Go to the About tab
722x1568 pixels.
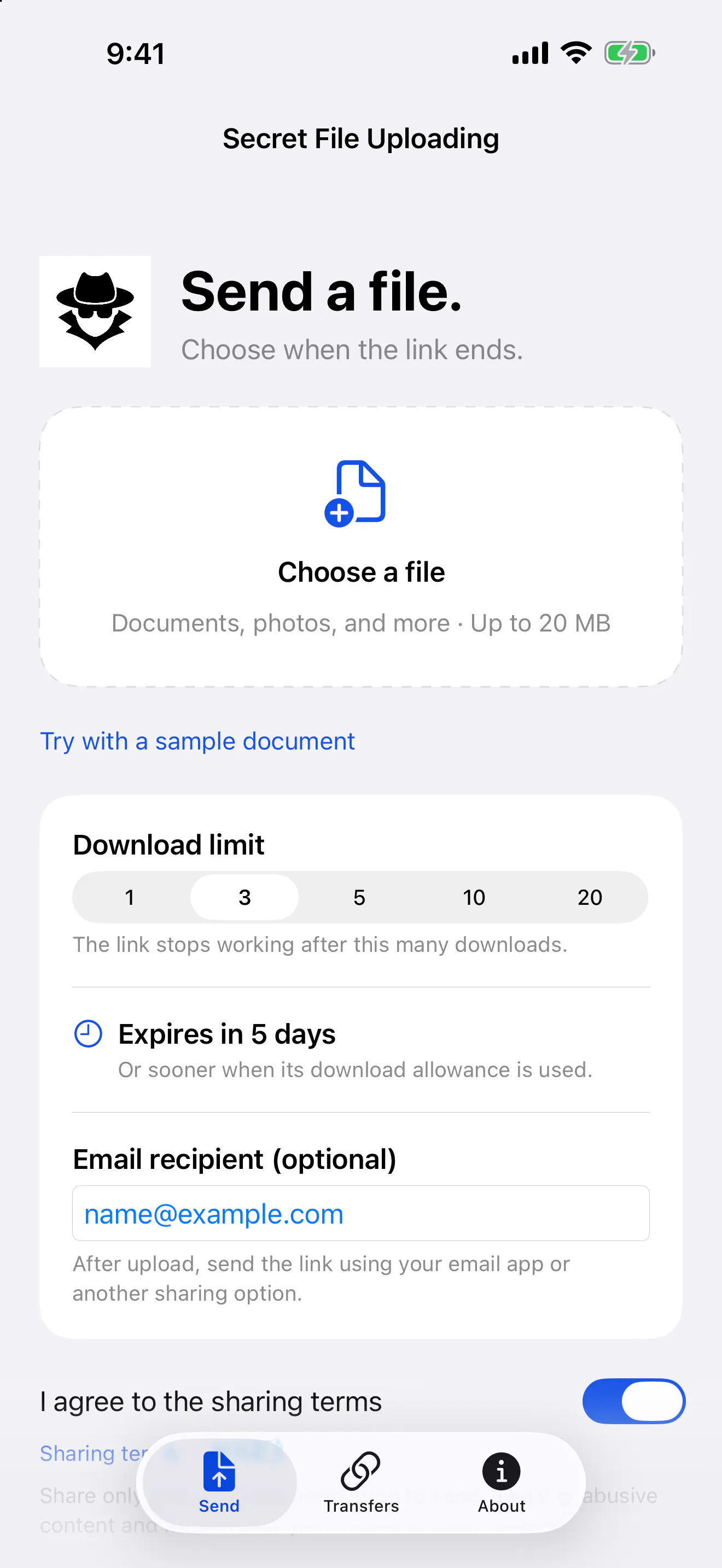[502, 1482]
